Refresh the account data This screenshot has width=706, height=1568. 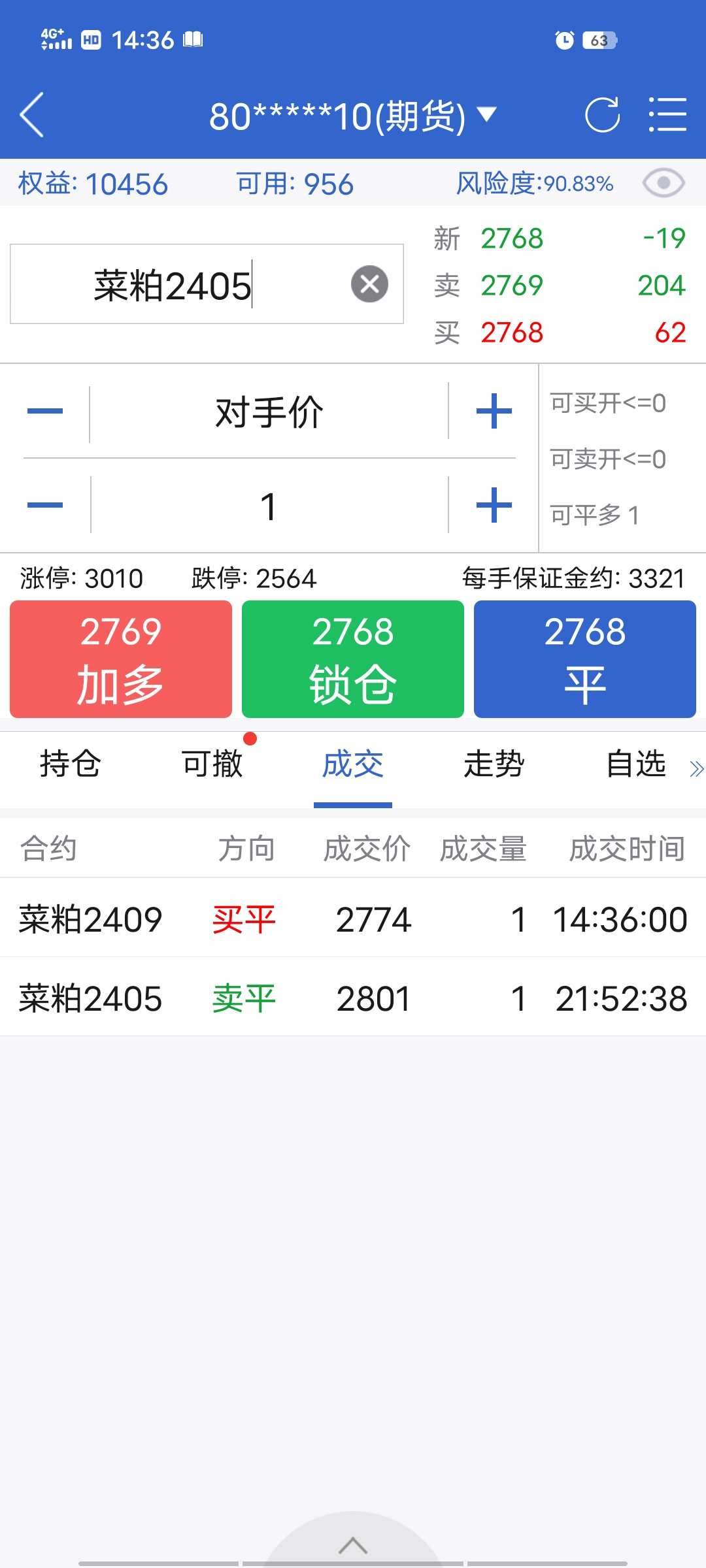point(601,115)
